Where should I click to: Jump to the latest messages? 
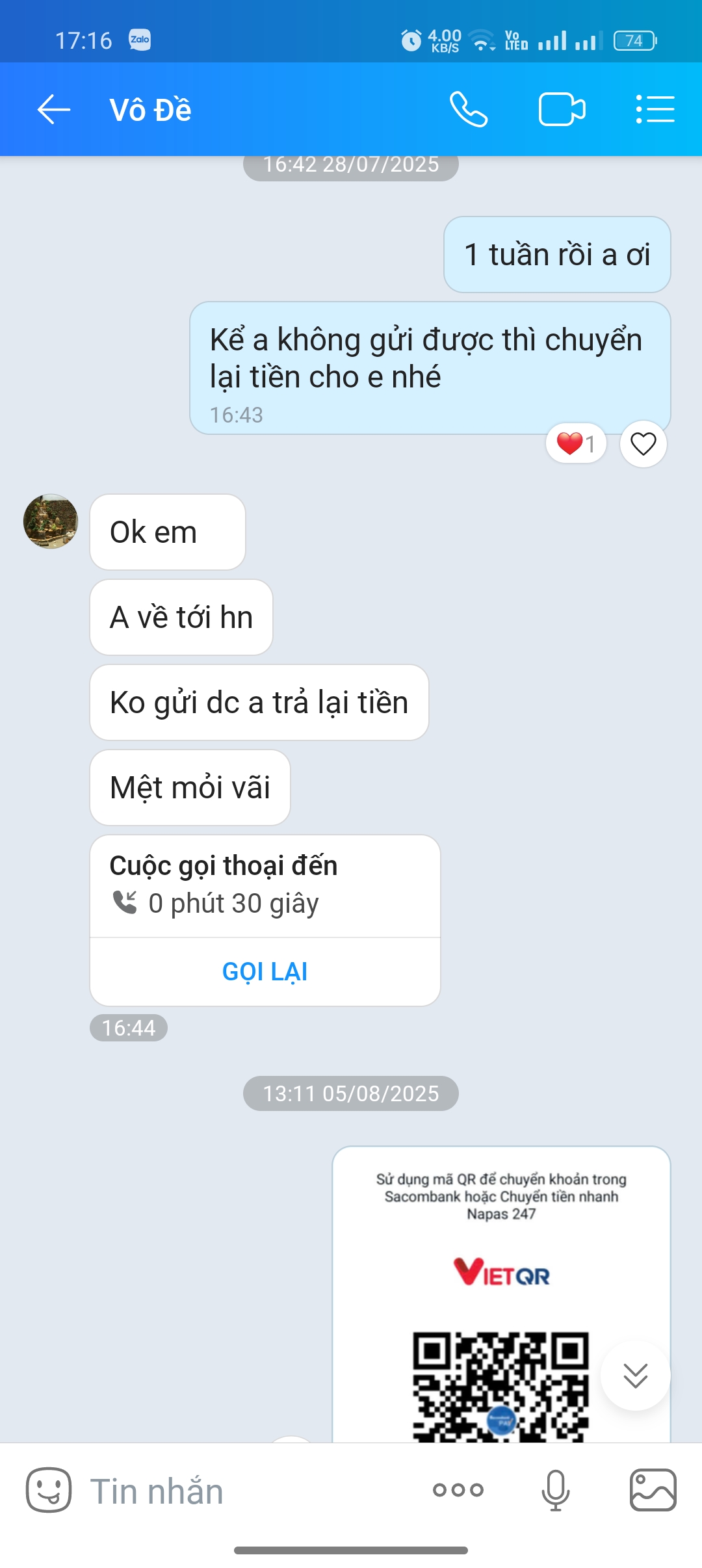pos(635,1375)
